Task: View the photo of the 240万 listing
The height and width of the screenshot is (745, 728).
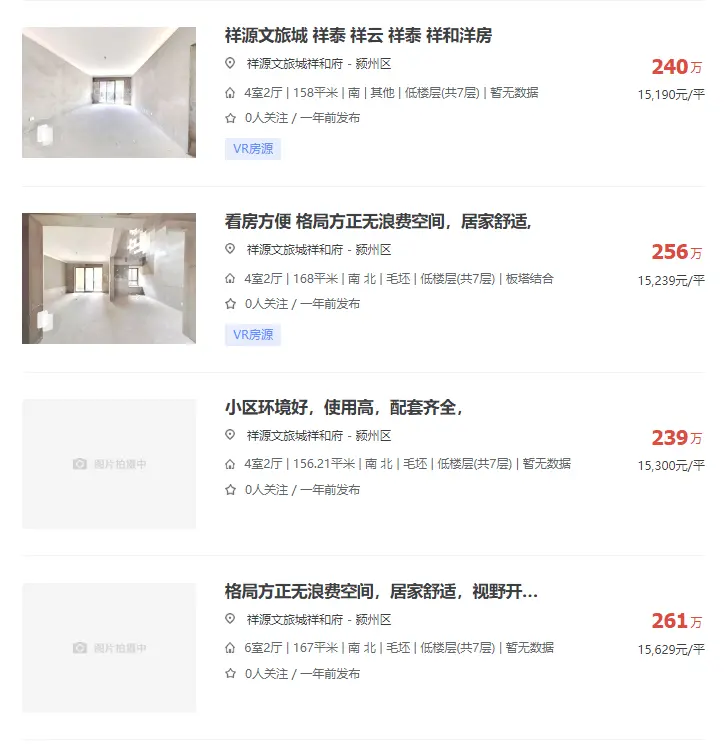Action: pyautogui.click(x=109, y=92)
